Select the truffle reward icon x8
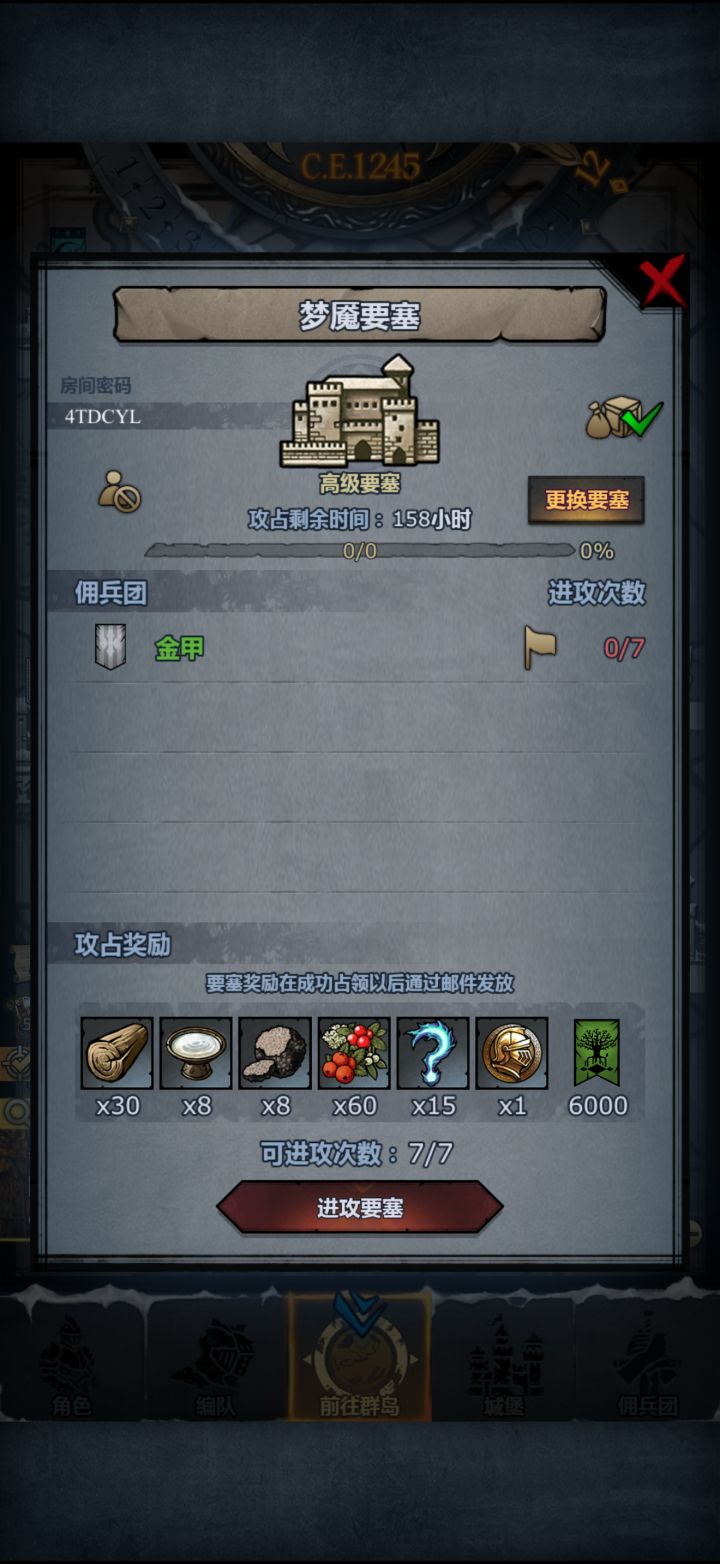The image size is (720, 1564). pos(276,1053)
